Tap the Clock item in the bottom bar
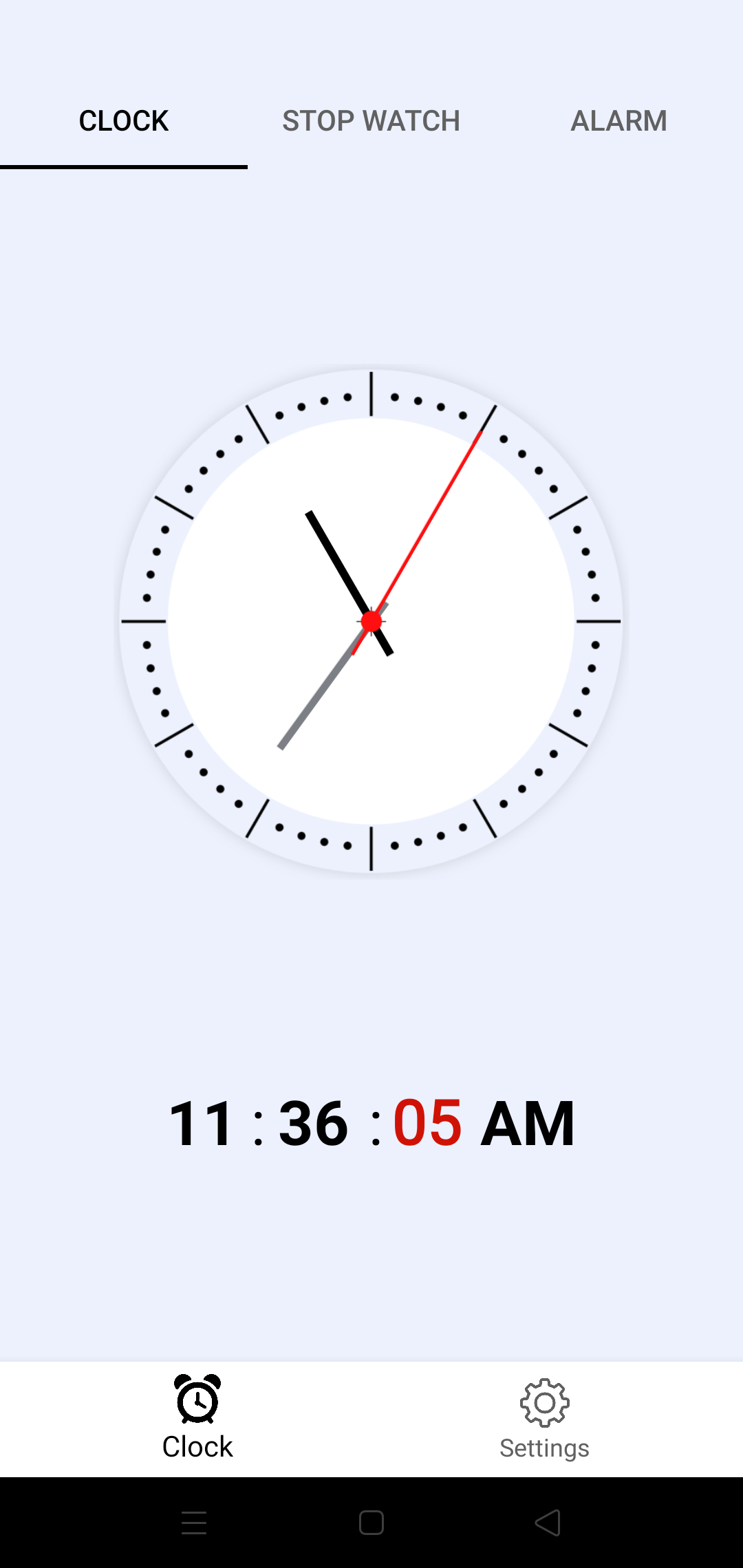 197,1418
